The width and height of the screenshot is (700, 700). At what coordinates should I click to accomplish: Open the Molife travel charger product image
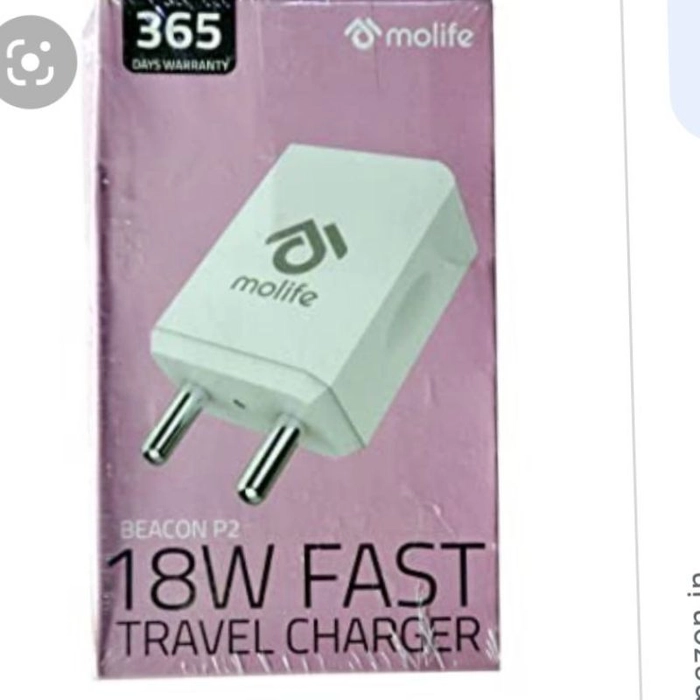tap(300, 350)
